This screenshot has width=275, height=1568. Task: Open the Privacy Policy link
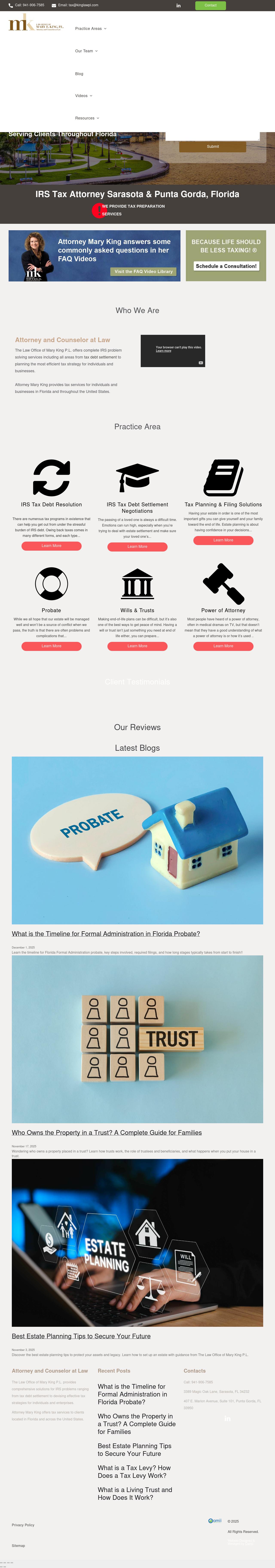[23, 1525]
